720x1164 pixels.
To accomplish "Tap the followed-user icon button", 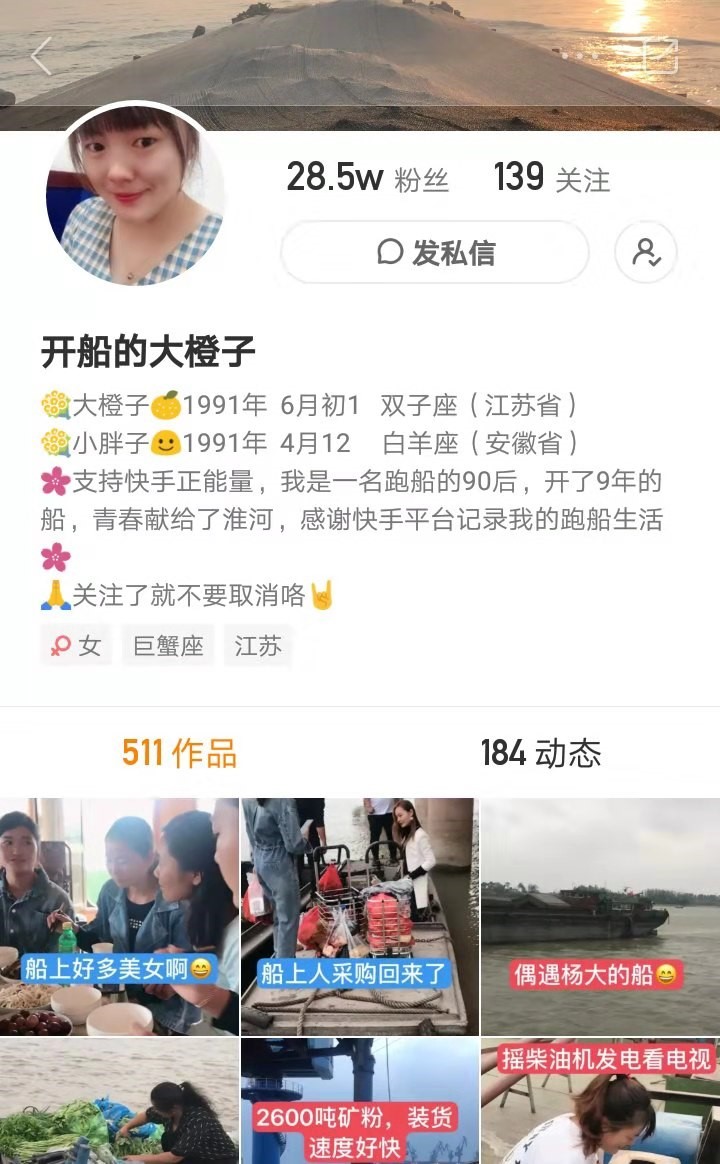I will click(x=646, y=252).
